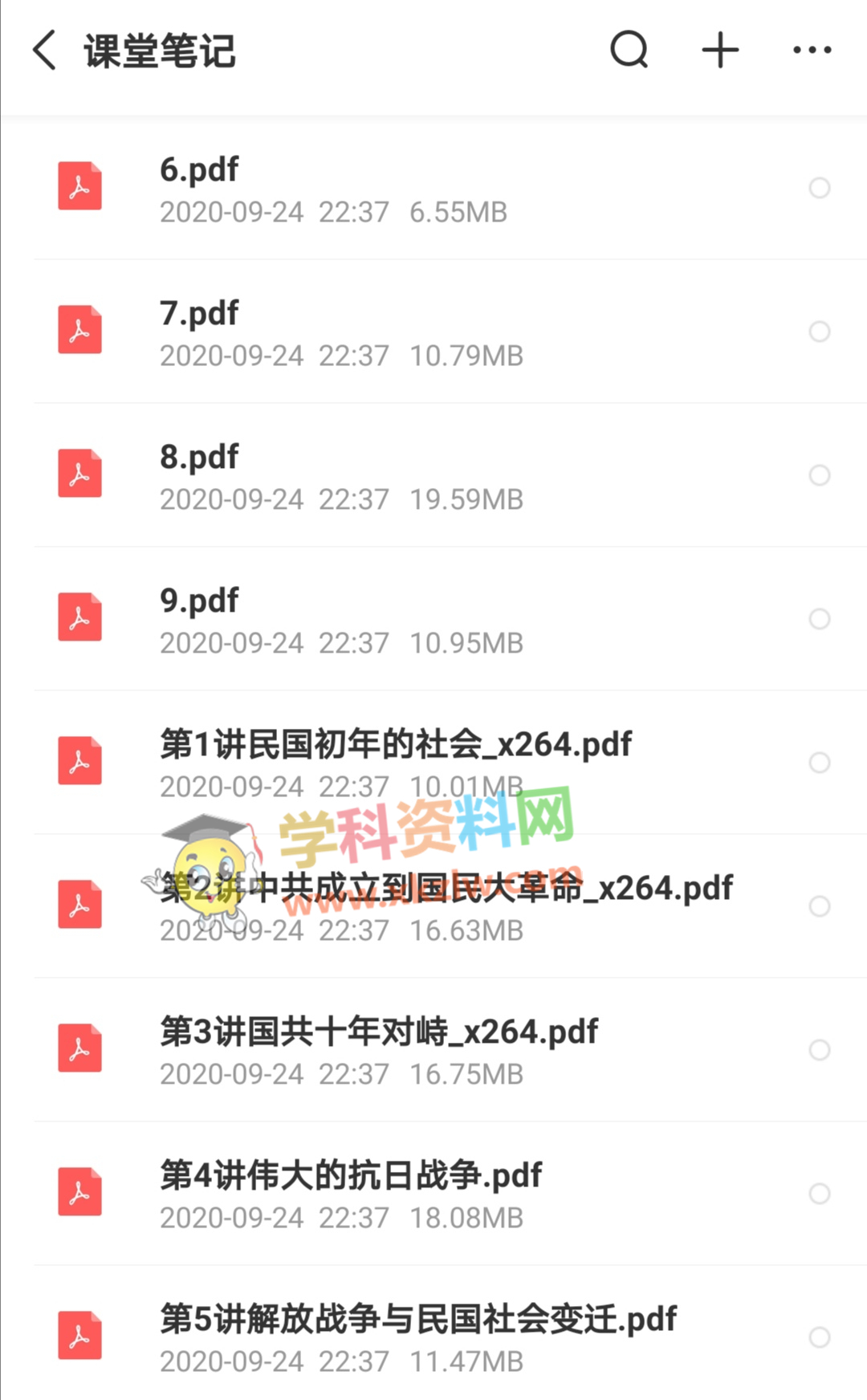Image resolution: width=867 pixels, height=1400 pixels.
Task: Select the circle next to 8.pdf
Action: 819,475
